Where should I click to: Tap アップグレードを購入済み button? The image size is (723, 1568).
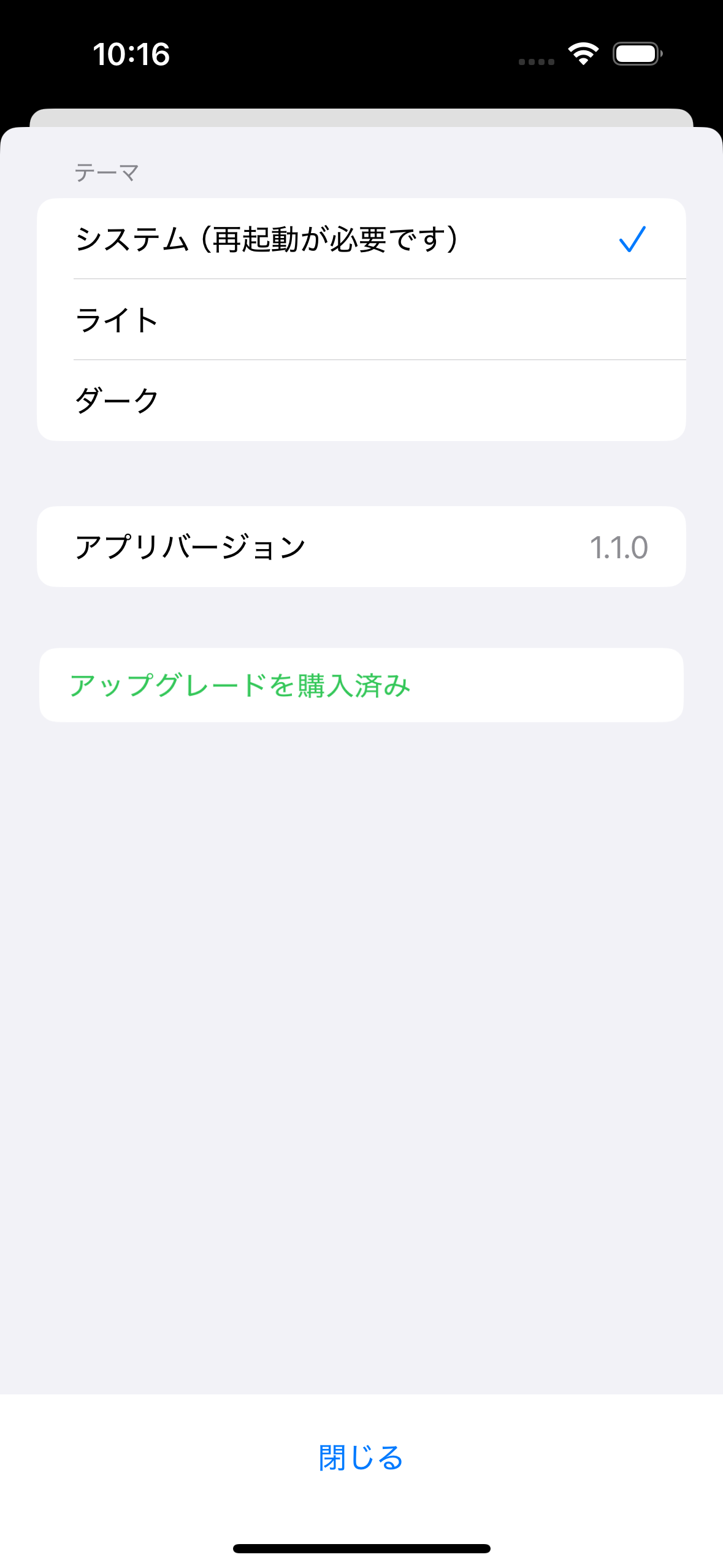pyautogui.click(x=361, y=685)
